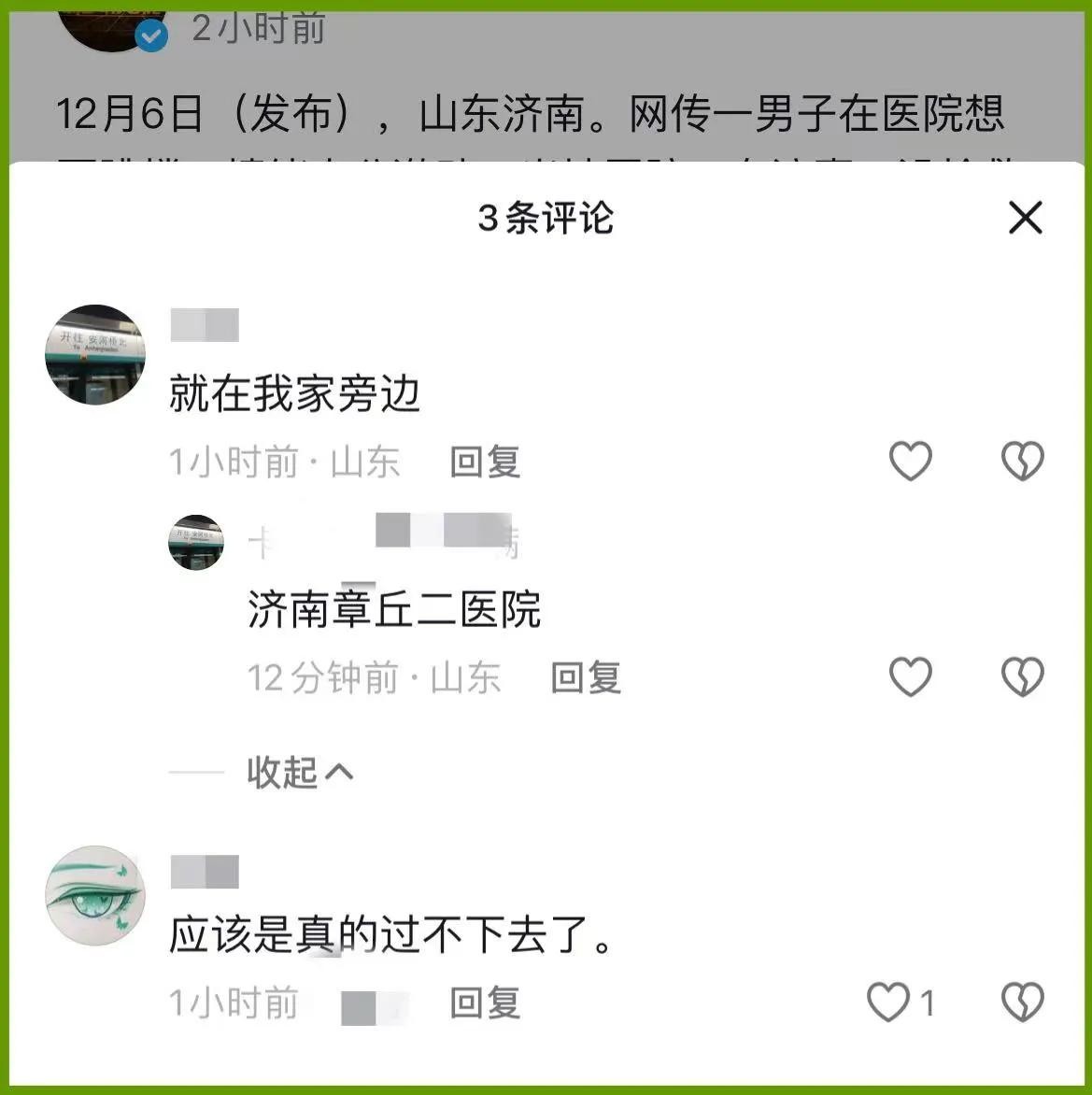The image size is (1092, 1095).
Task: Dislike the reply 济南章丘二医院
Action: tap(1022, 676)
